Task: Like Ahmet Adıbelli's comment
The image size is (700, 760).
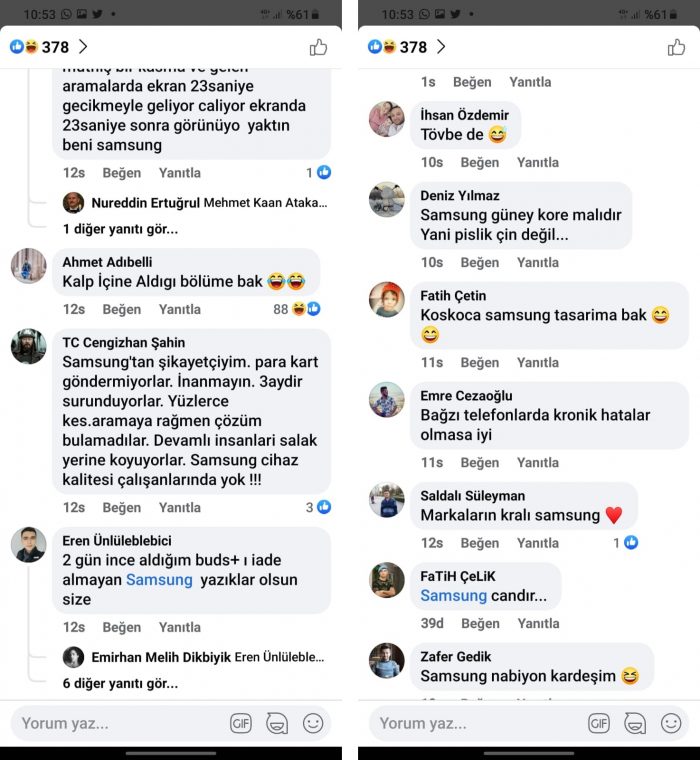Action: [x=121, y=310]
